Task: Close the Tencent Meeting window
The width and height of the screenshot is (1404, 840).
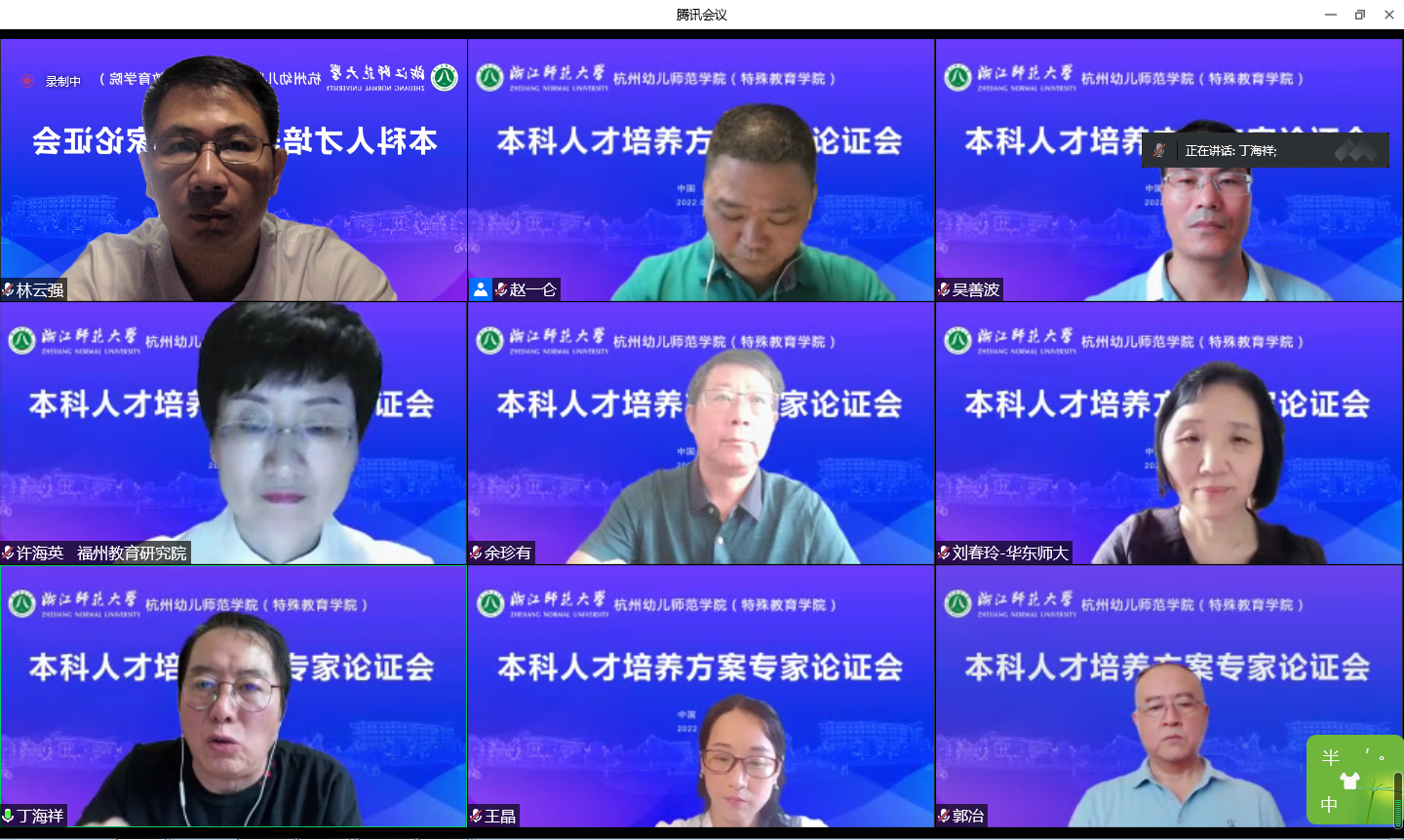Action: tap(1388, 15)
